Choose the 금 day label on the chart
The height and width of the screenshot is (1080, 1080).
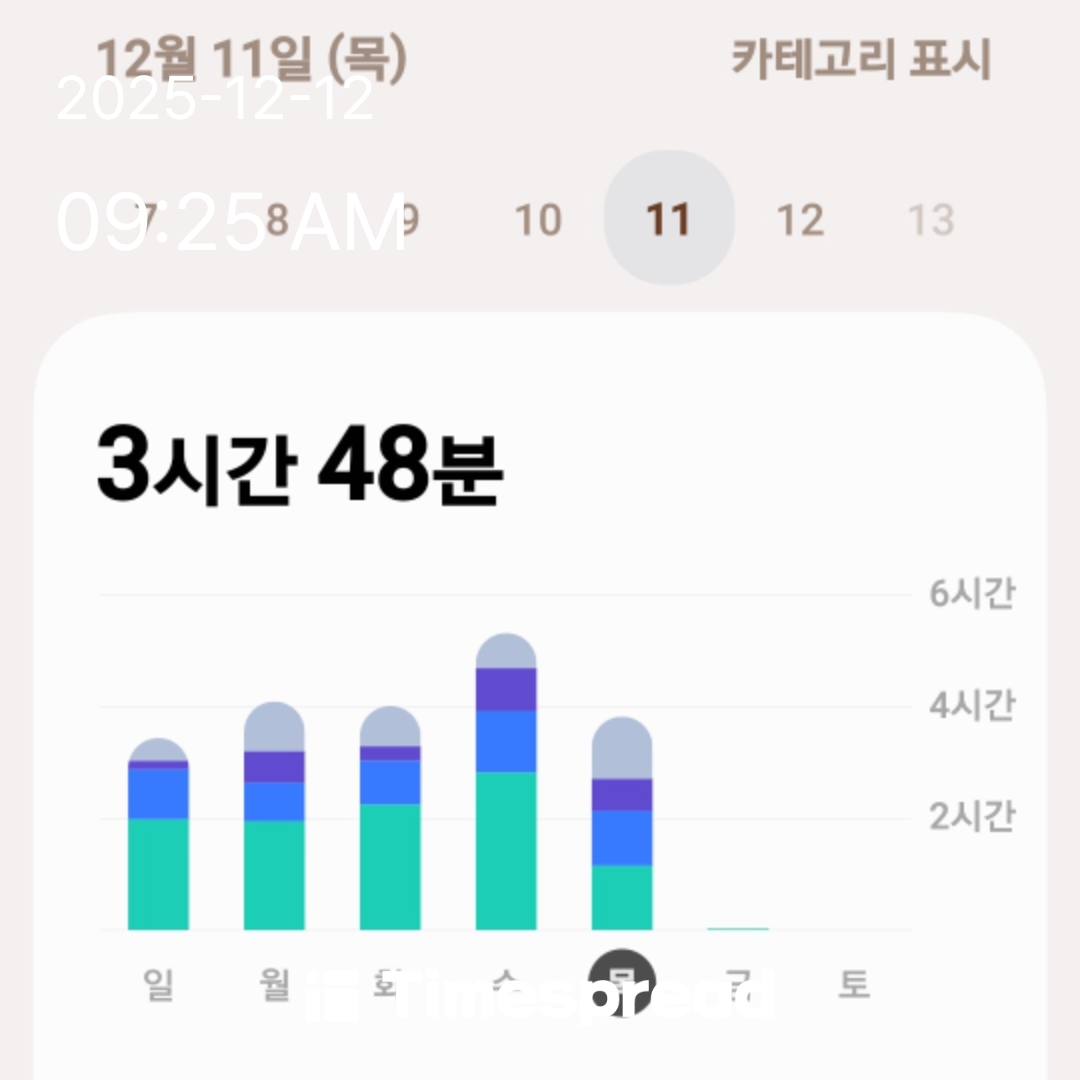(738, 985)
